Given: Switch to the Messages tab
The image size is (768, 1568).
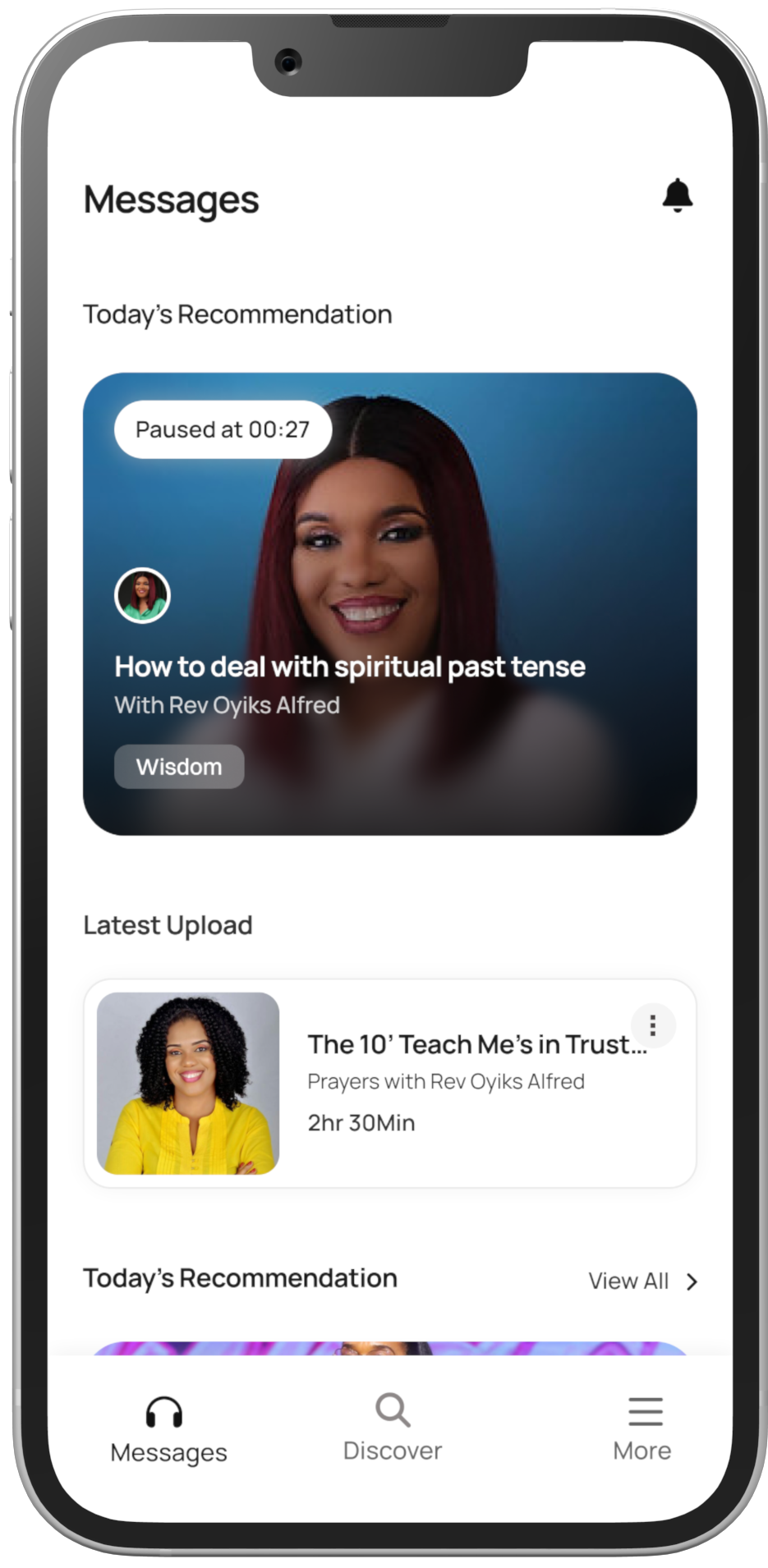Looking at the screenshot, I should tap(168, 1430).
